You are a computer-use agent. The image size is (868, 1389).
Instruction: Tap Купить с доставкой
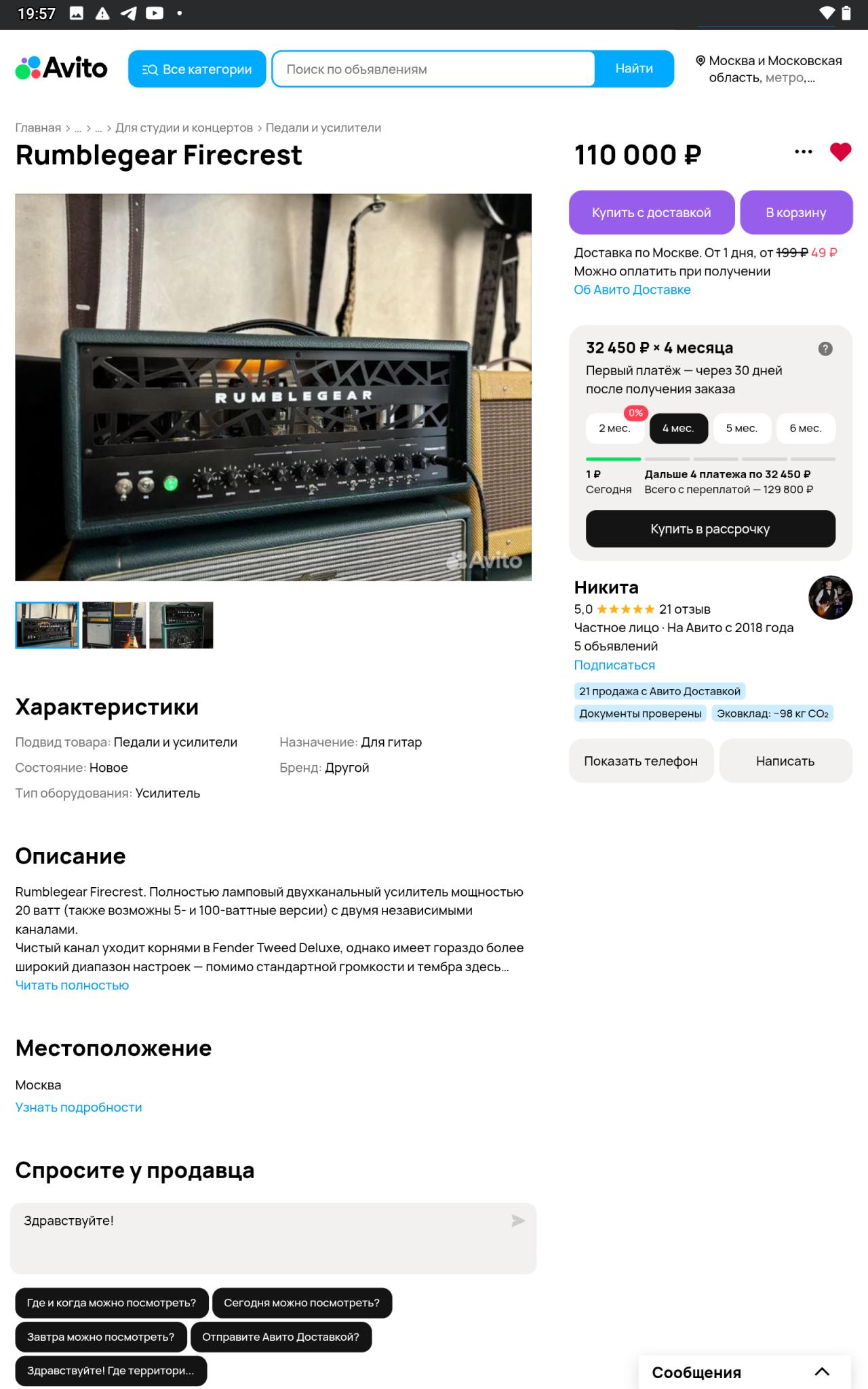click(x=651, y=212)
